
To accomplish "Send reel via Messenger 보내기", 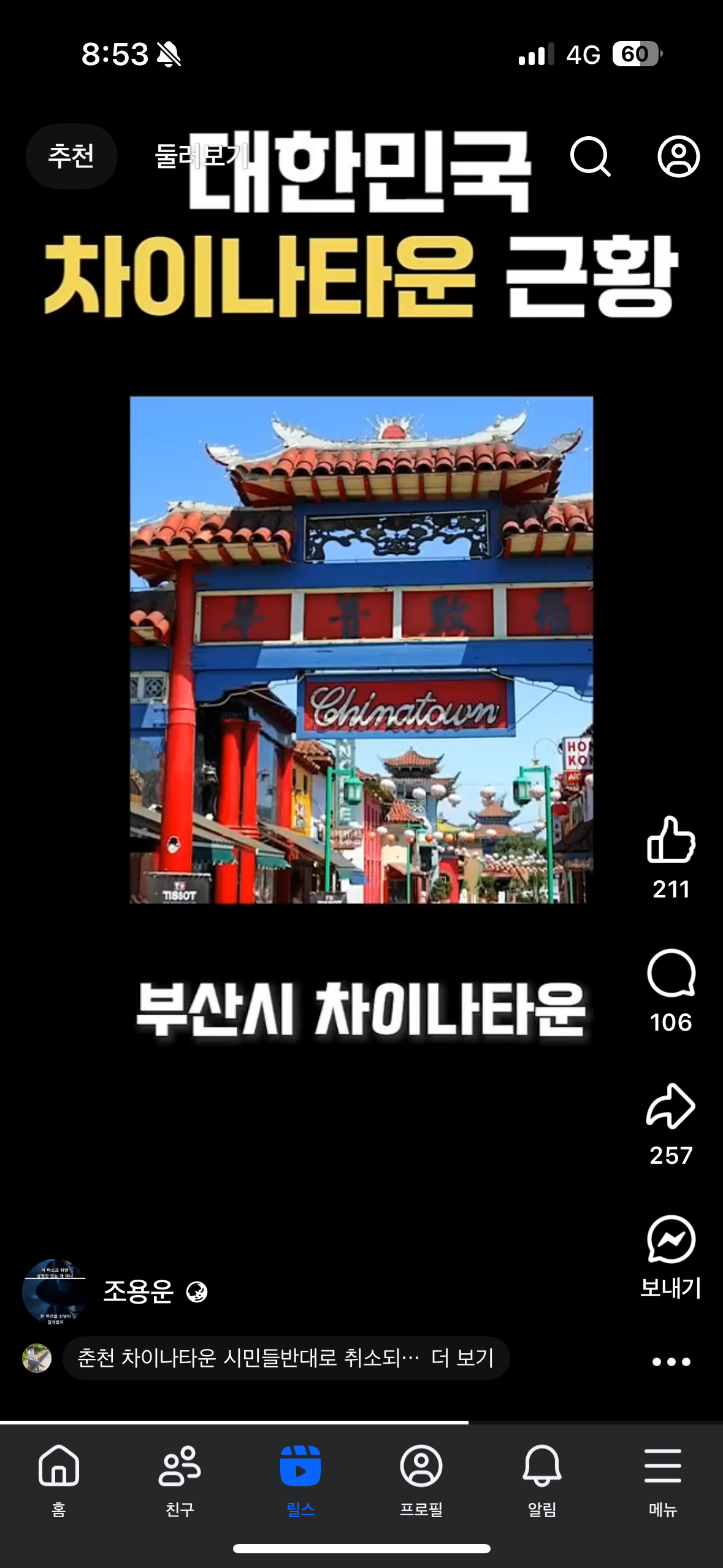I will tap(671, 1240).
